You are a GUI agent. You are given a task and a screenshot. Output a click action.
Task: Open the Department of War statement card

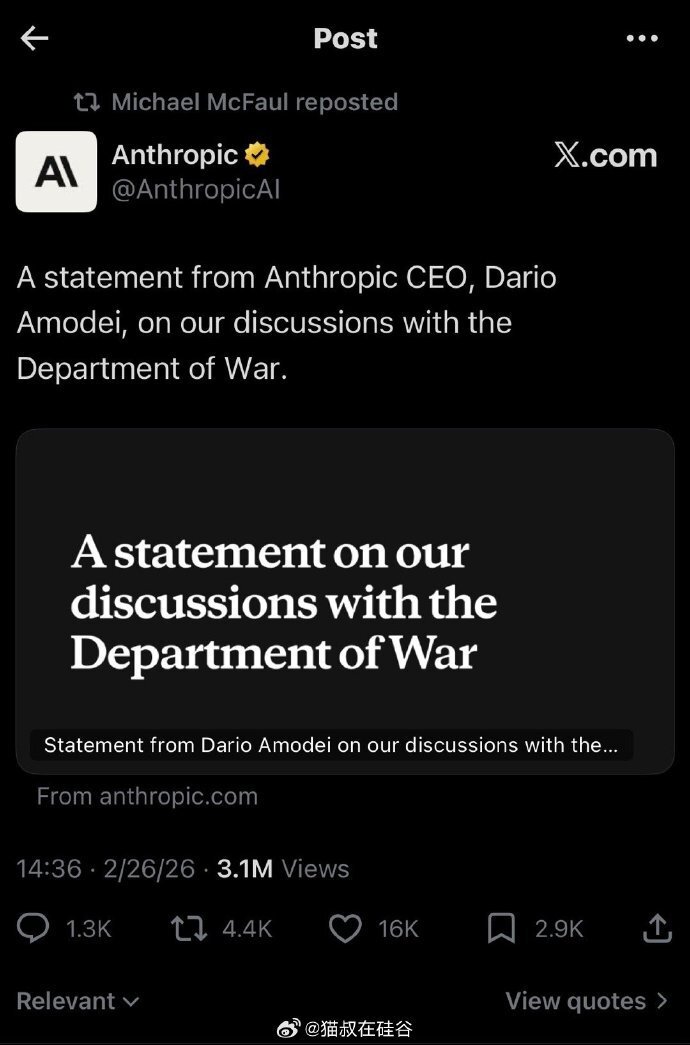tap(345, 600)
